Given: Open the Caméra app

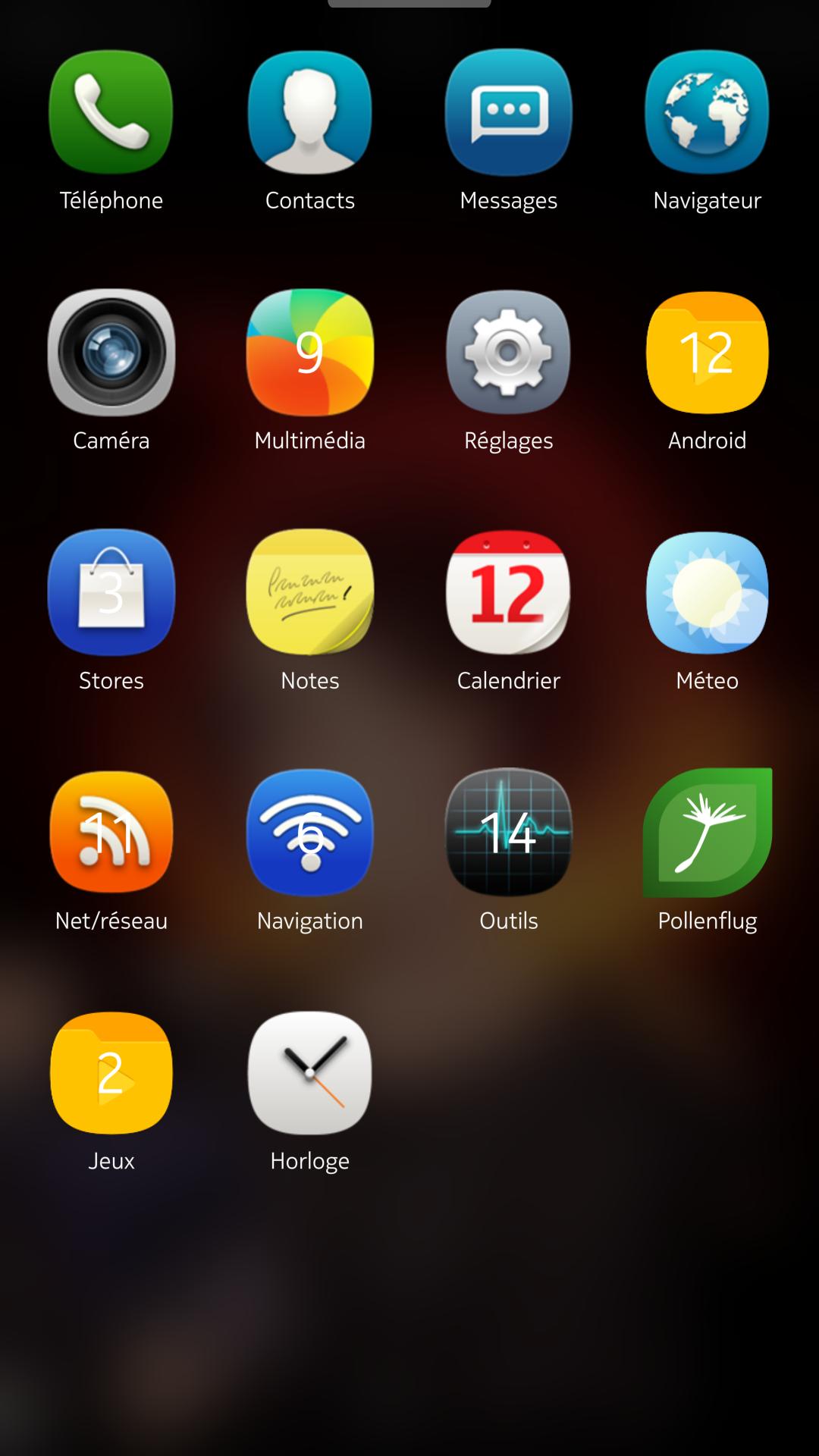Looking at the screenshot, I should (111, 353).
